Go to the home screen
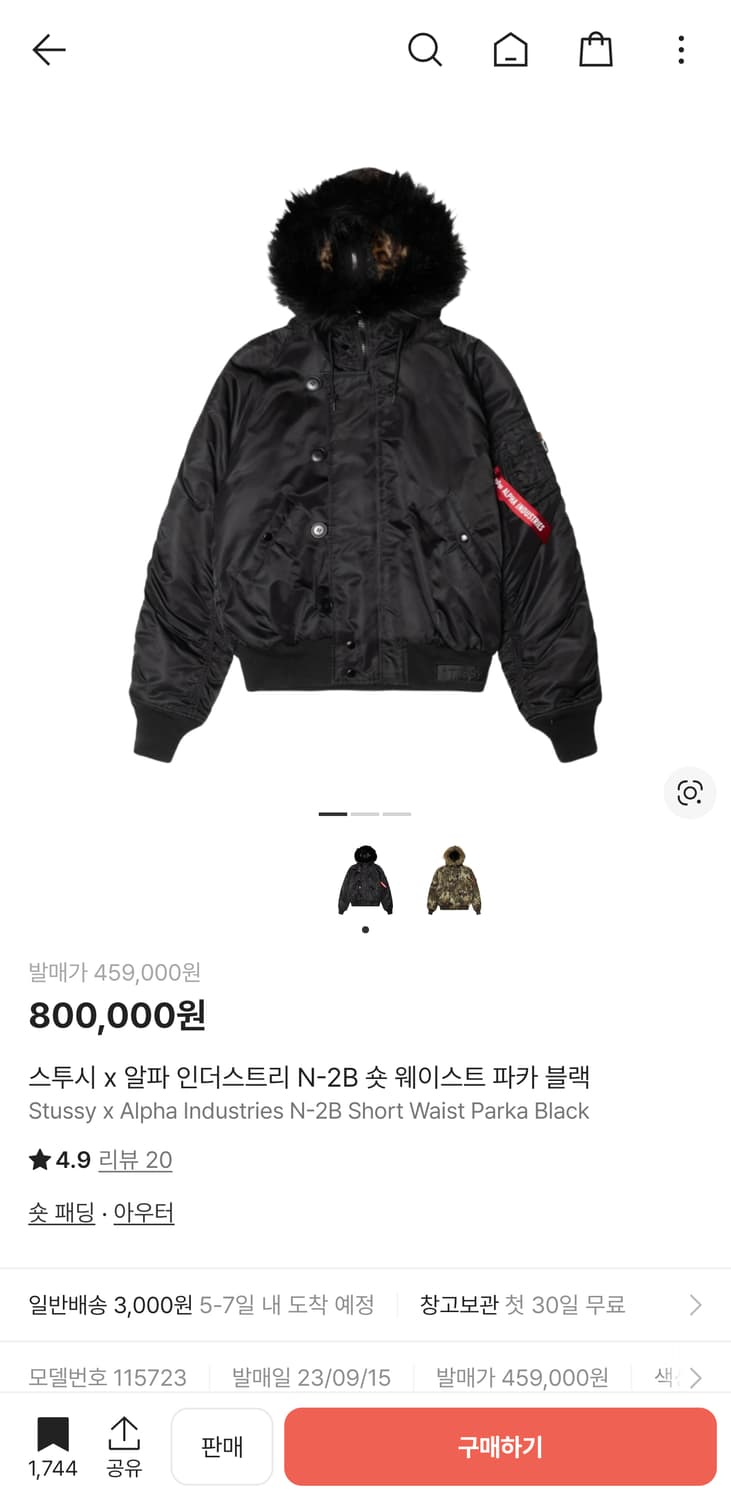731x1500 pixels. point(510,49)
